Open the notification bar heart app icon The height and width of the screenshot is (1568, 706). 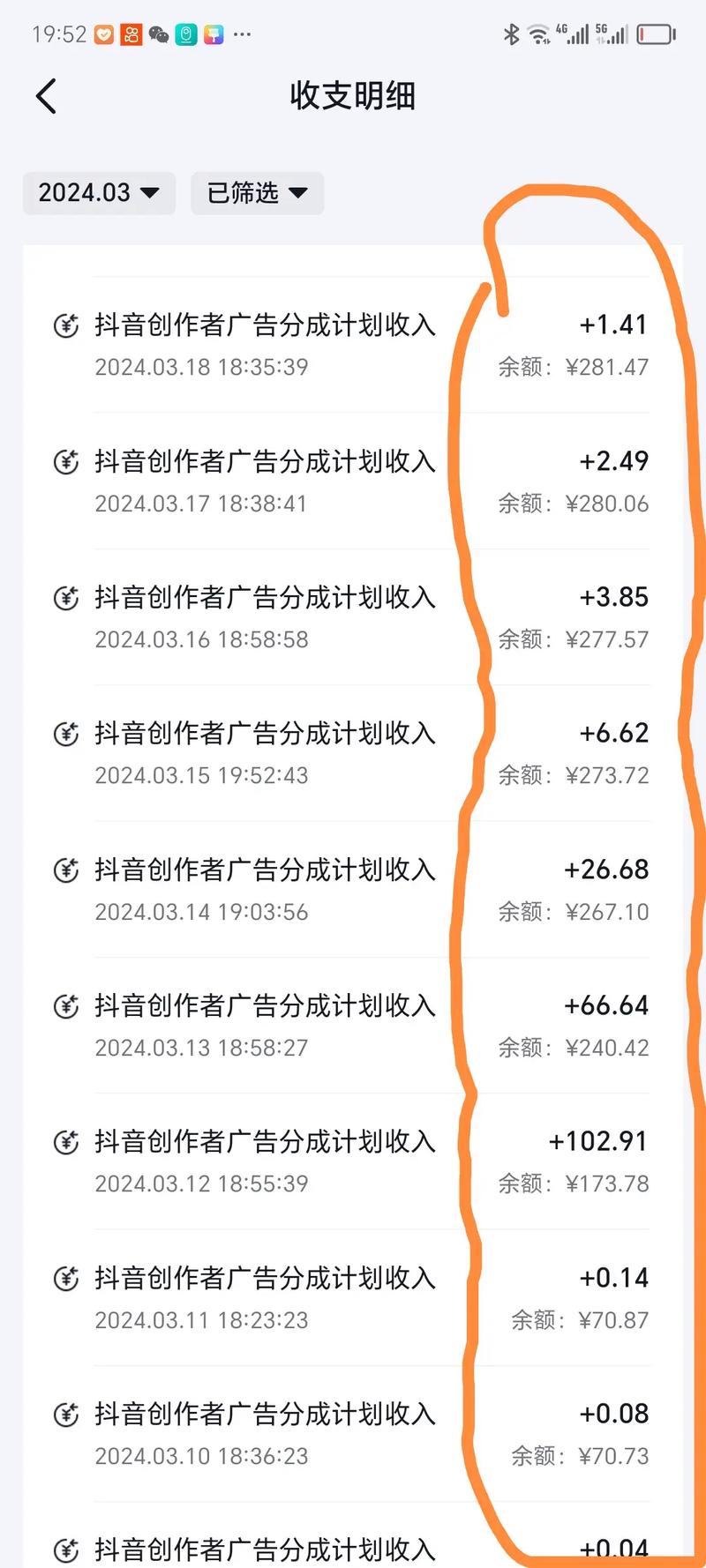tap(103, 34)
